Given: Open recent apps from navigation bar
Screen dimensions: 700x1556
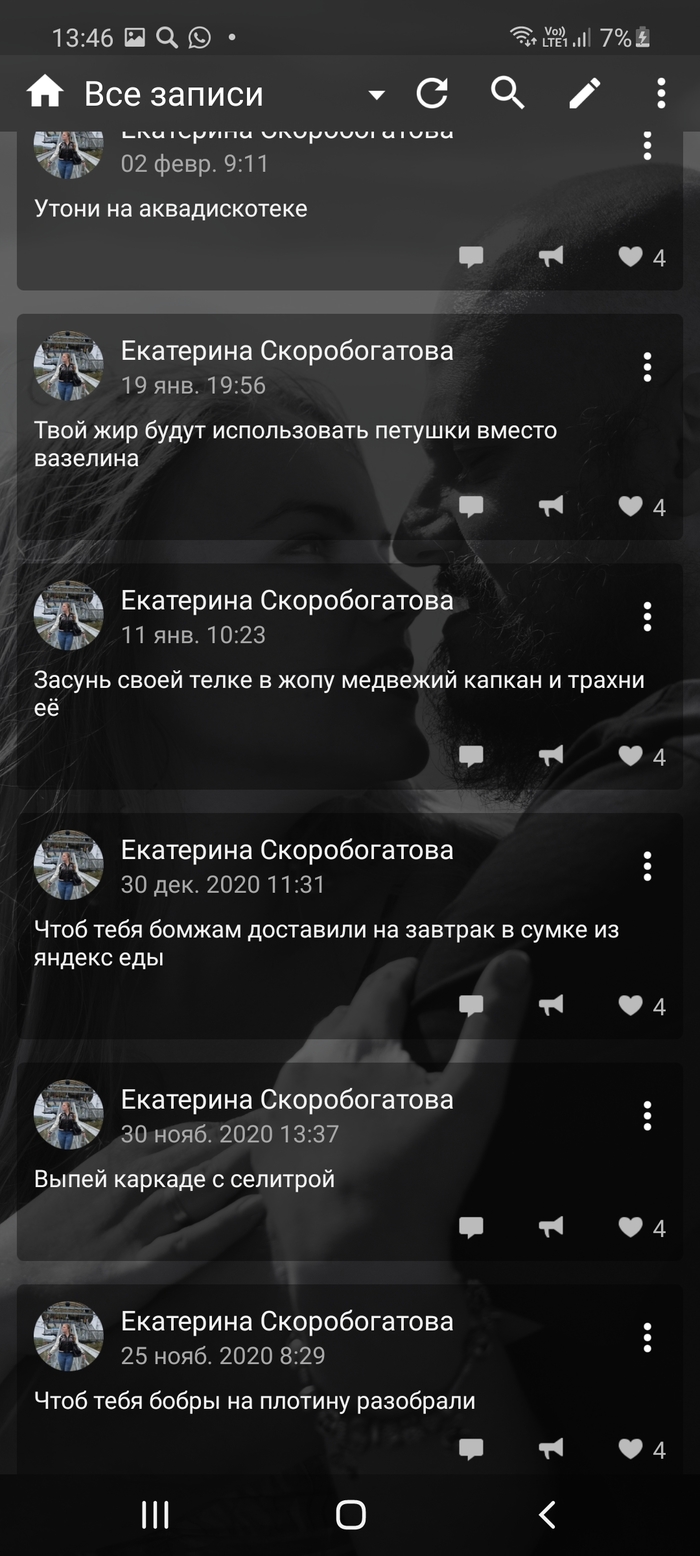Looking at the screenshot, I should [x=155, y=1515].
